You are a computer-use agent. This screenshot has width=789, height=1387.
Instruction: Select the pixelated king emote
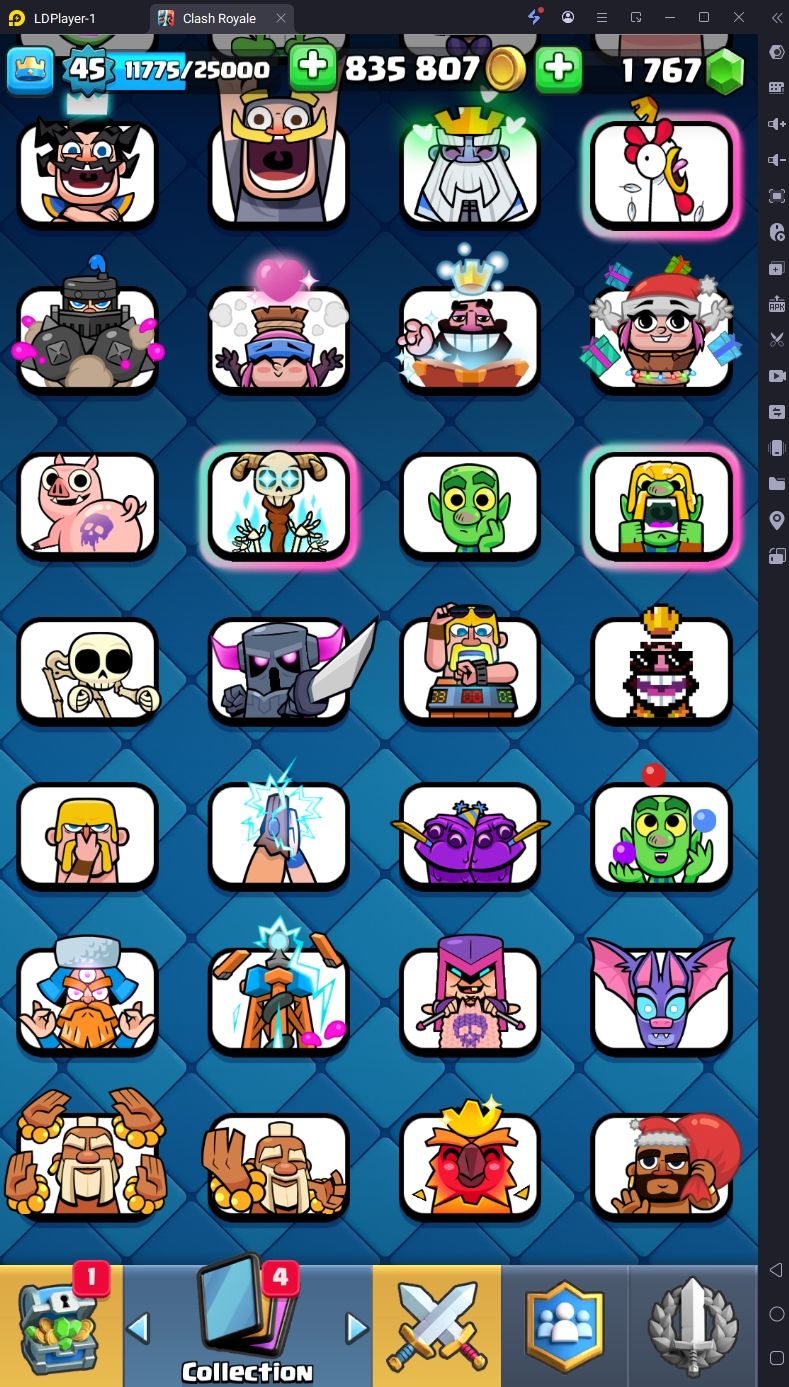click(662, 670)
